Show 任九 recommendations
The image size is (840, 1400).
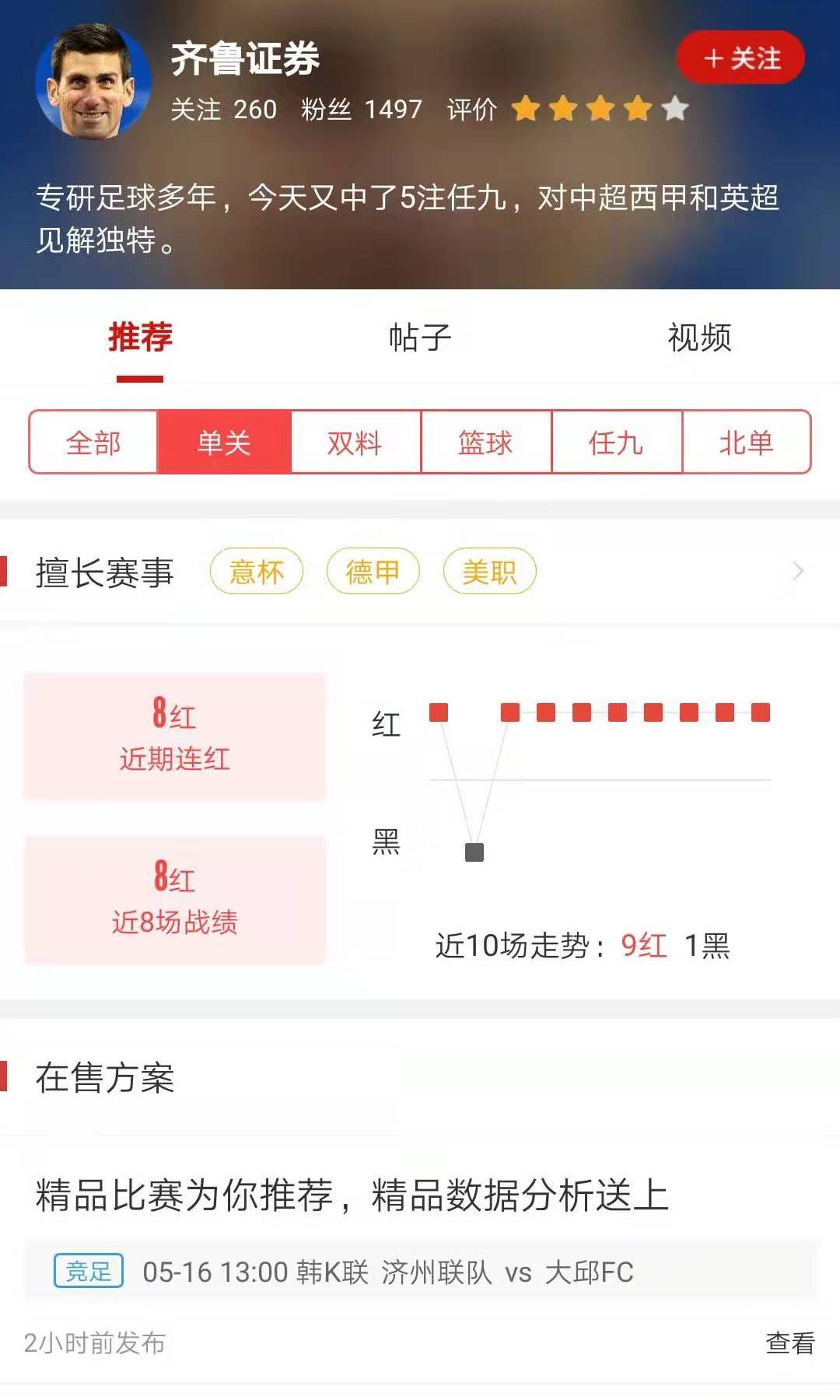tap(616, 443)
